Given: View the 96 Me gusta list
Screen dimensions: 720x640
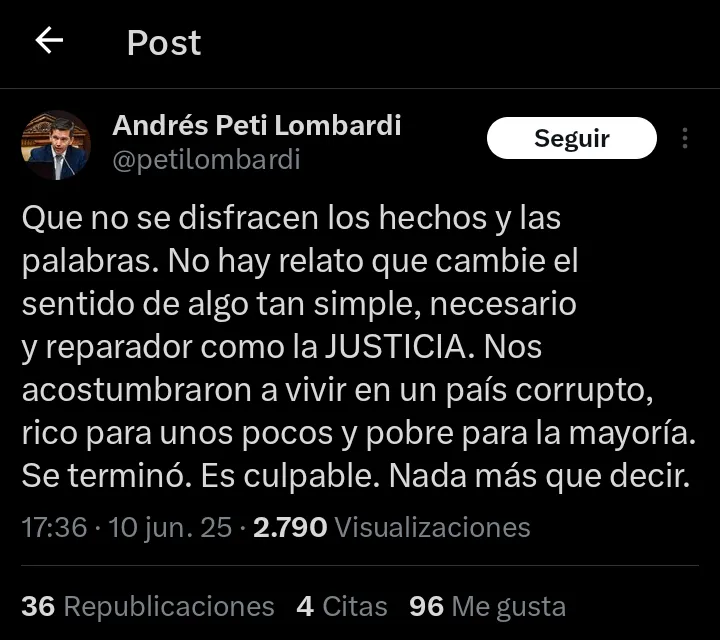Looking at the screenshot, I should click(487, 606).
